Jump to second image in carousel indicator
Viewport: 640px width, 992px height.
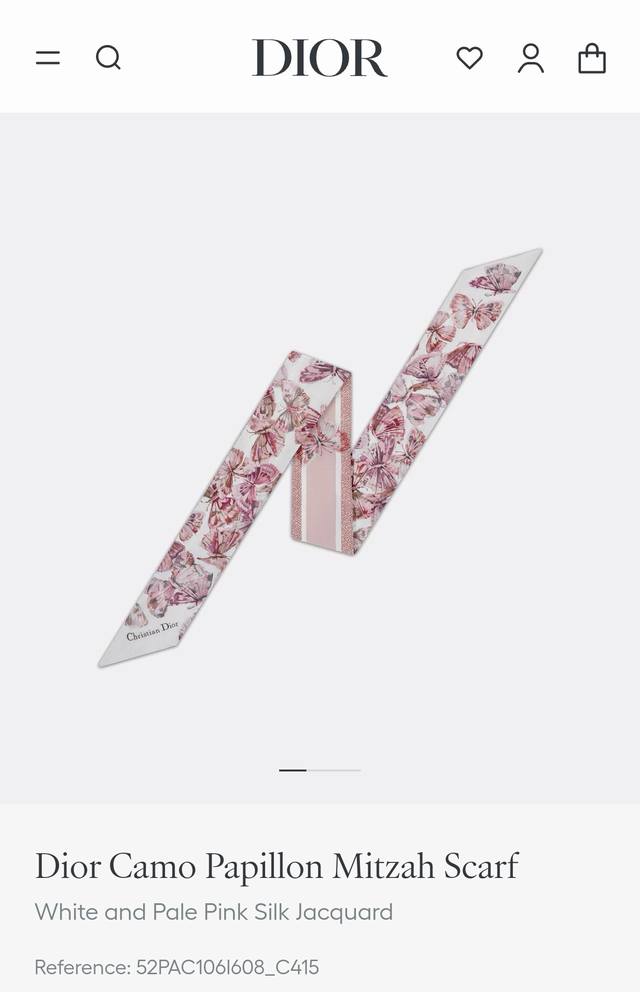click(x=335, y=770)
